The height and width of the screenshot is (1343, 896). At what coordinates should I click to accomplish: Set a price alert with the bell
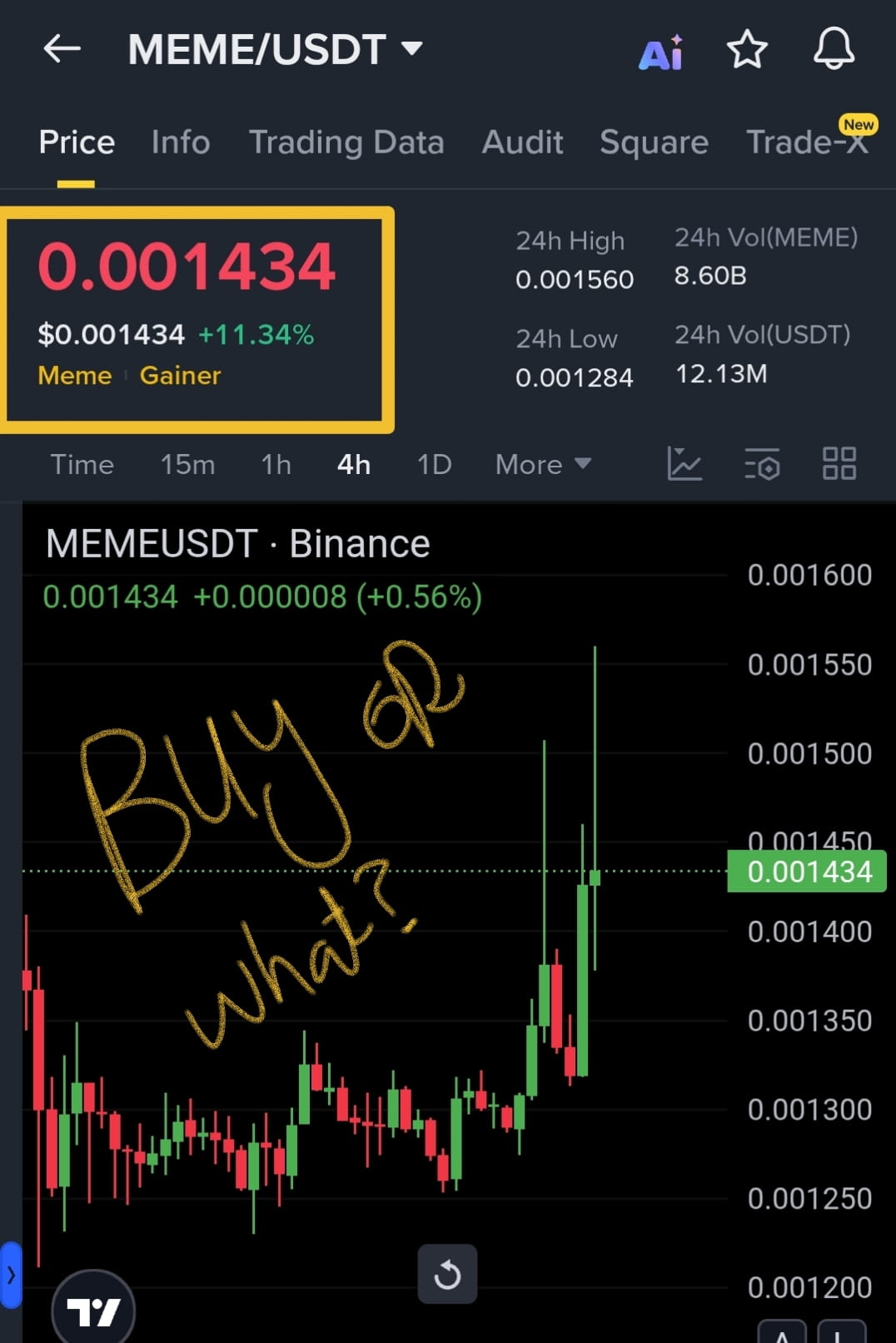[x=834, y=48]
